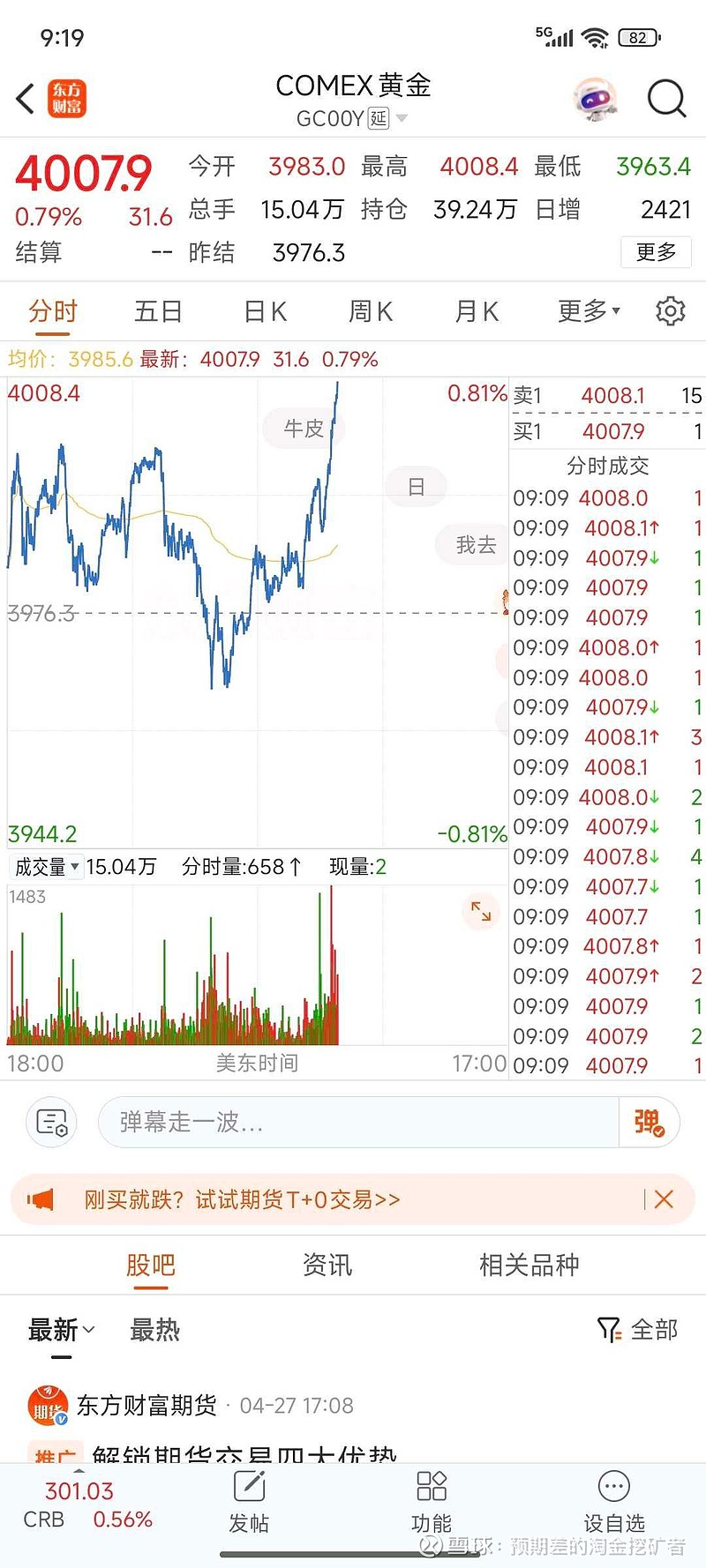The width and height of the screenshot is (706, 1568).
Task: Open search with the magnifier icon
Action: 666,98
